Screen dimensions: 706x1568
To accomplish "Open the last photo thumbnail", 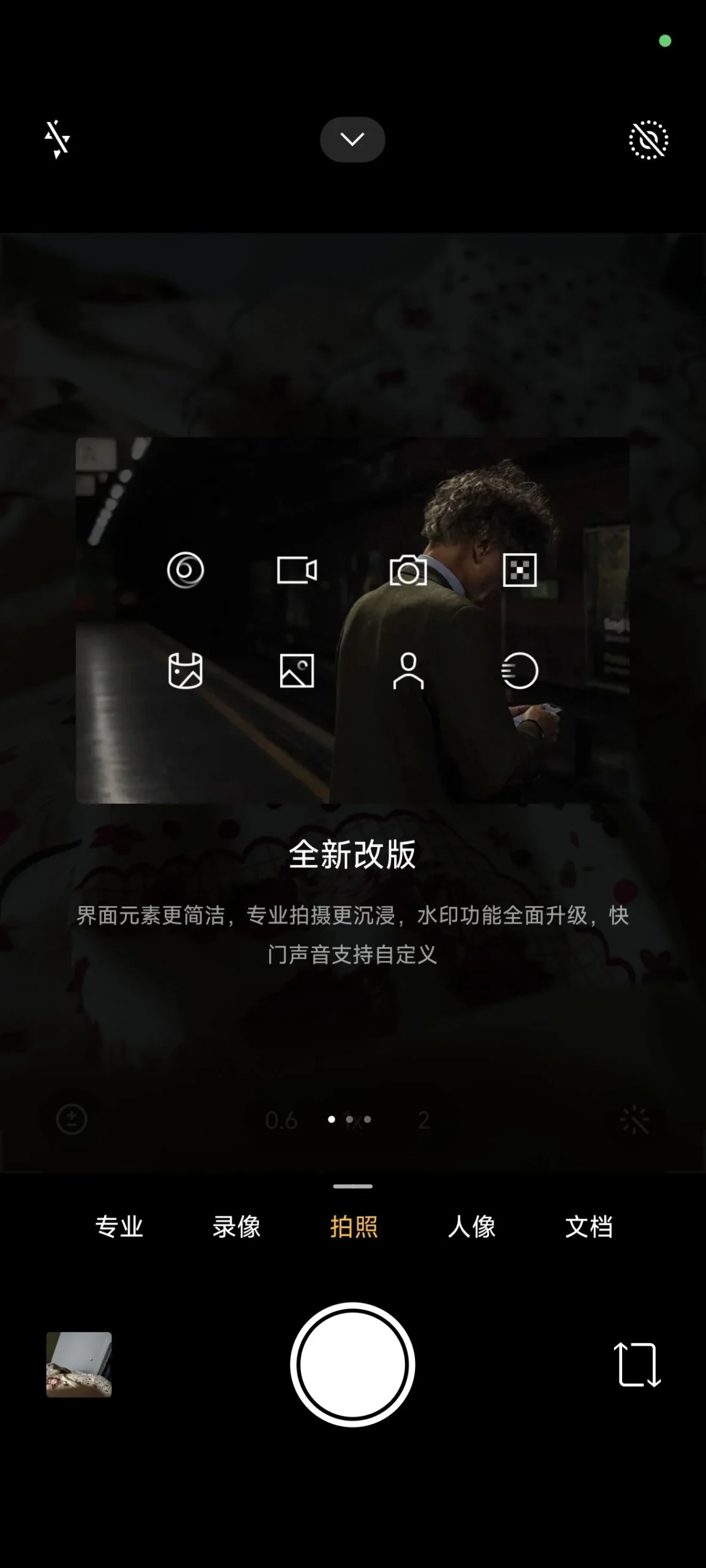I will click(x=79, y=1365).
